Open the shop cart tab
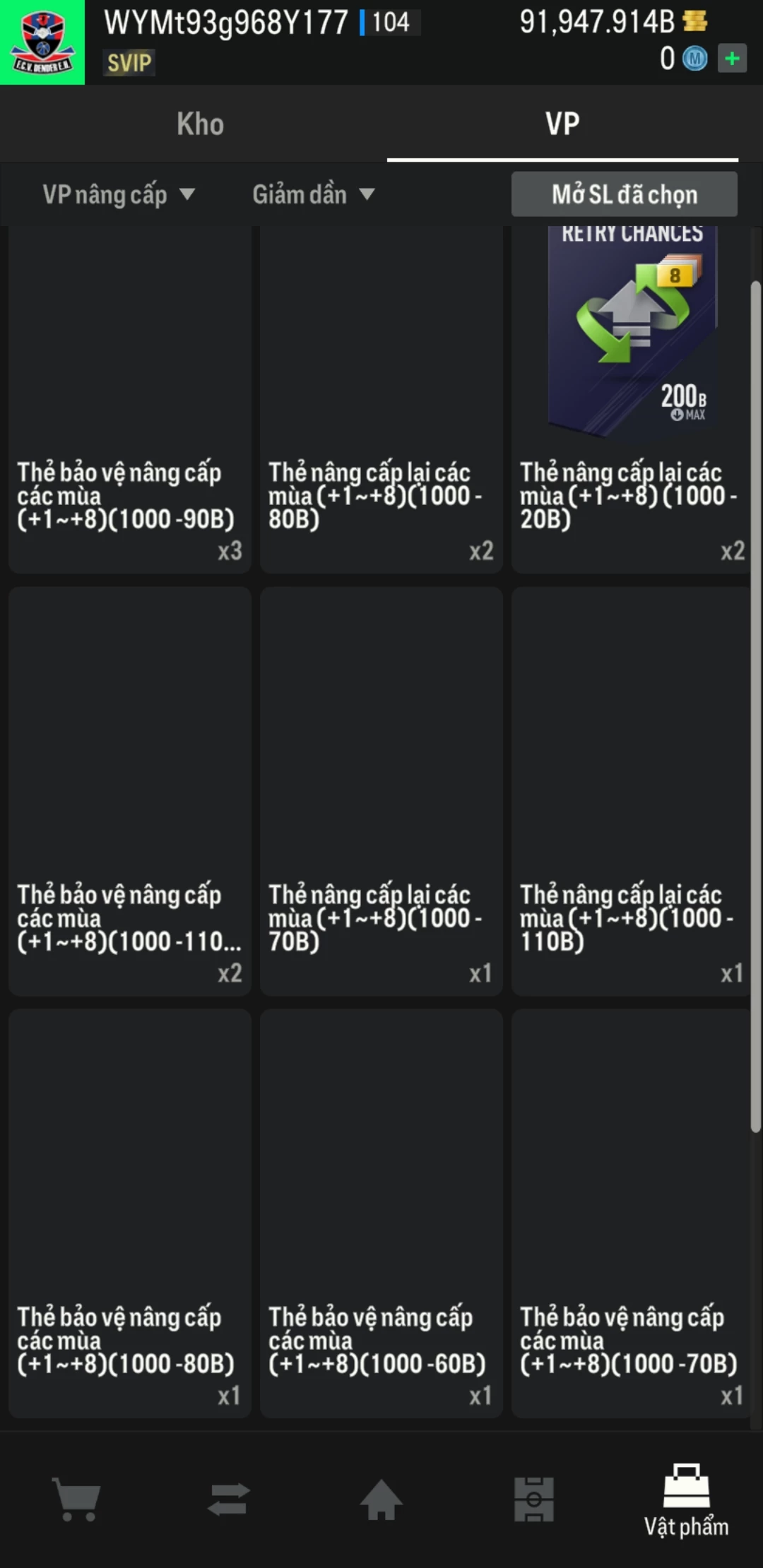The height and width of the screenshot is (1568, 763). point(76,1499)
